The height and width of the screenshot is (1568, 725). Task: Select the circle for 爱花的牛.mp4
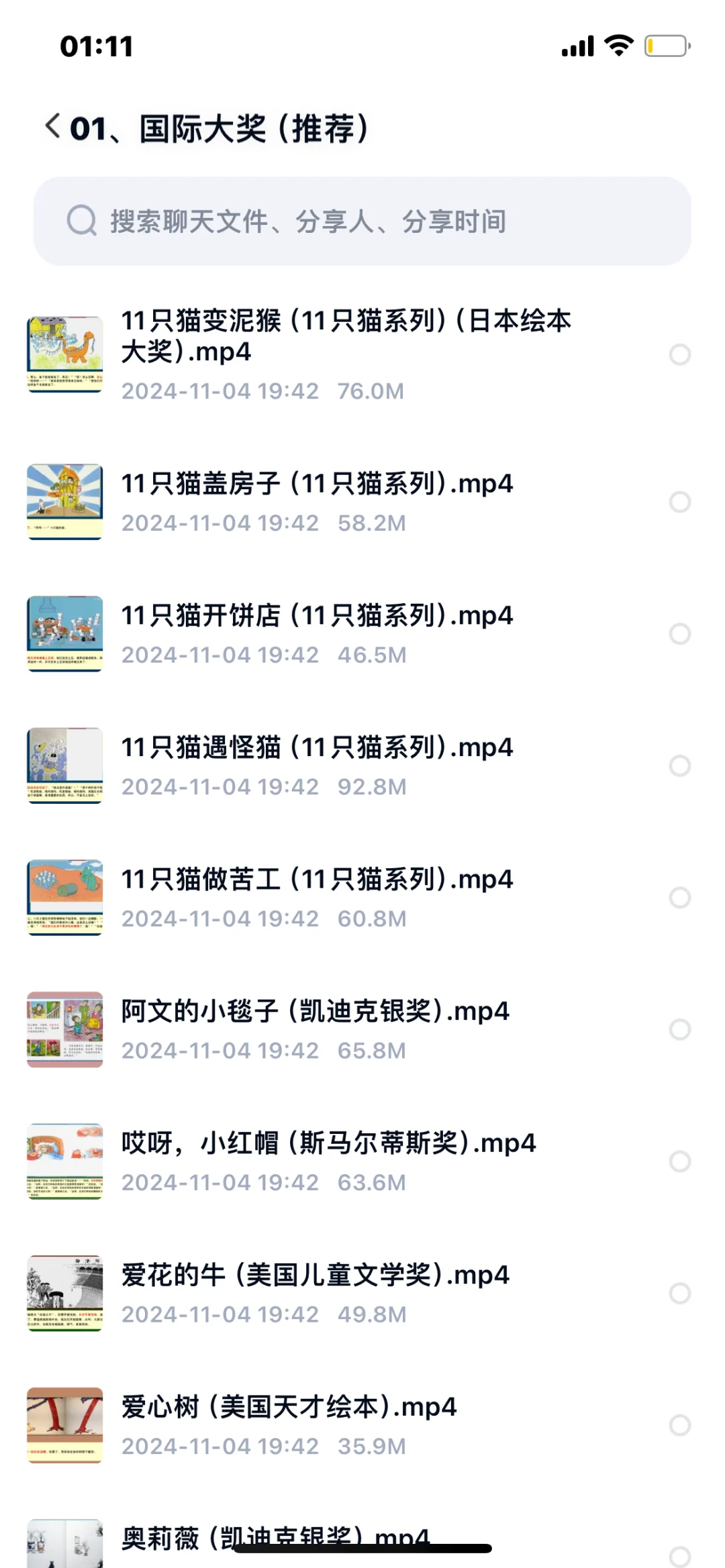tap(679, 1293)
